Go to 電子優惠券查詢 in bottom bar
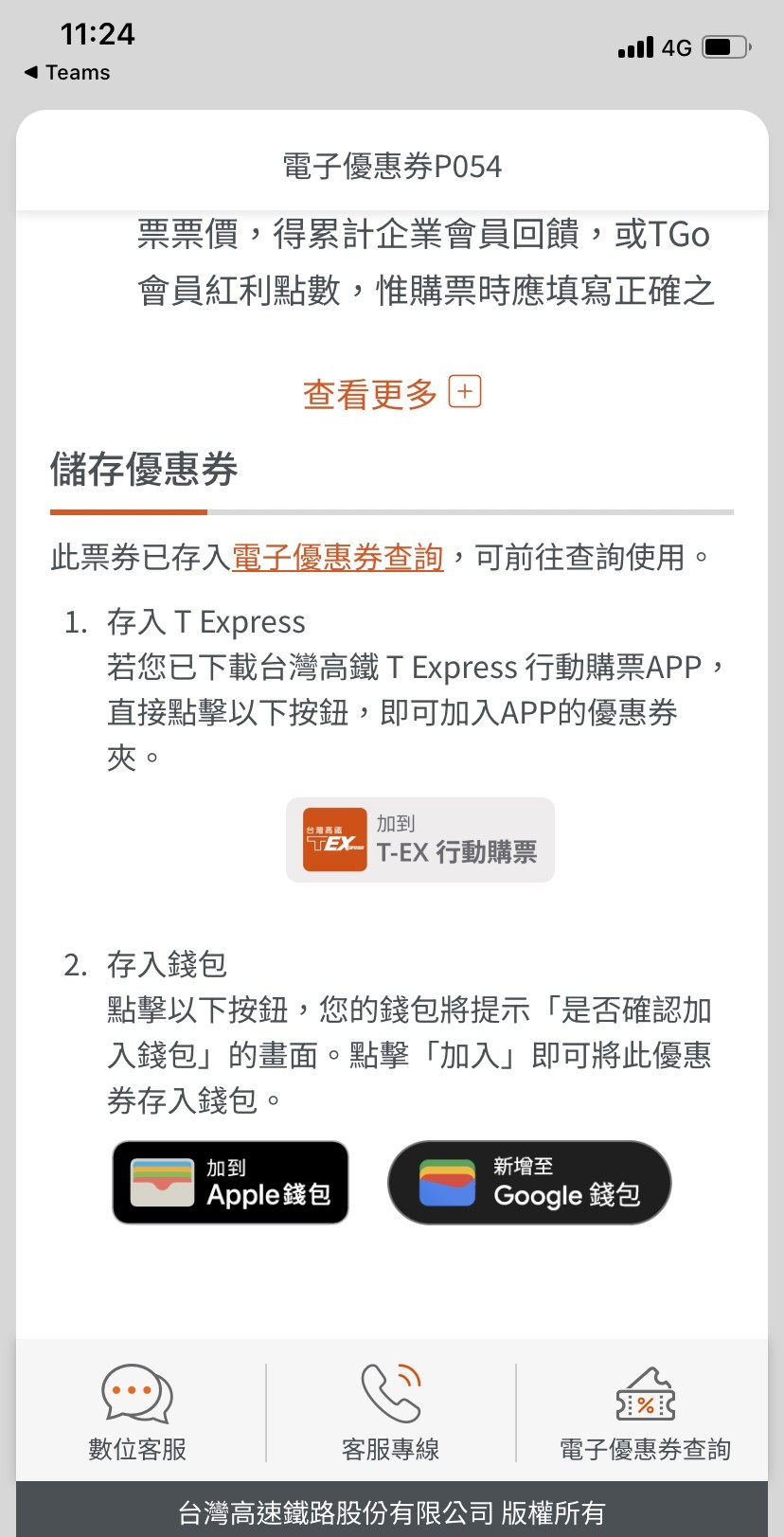The width and height of the screenshot is (784, 1537). [644, 1412]
